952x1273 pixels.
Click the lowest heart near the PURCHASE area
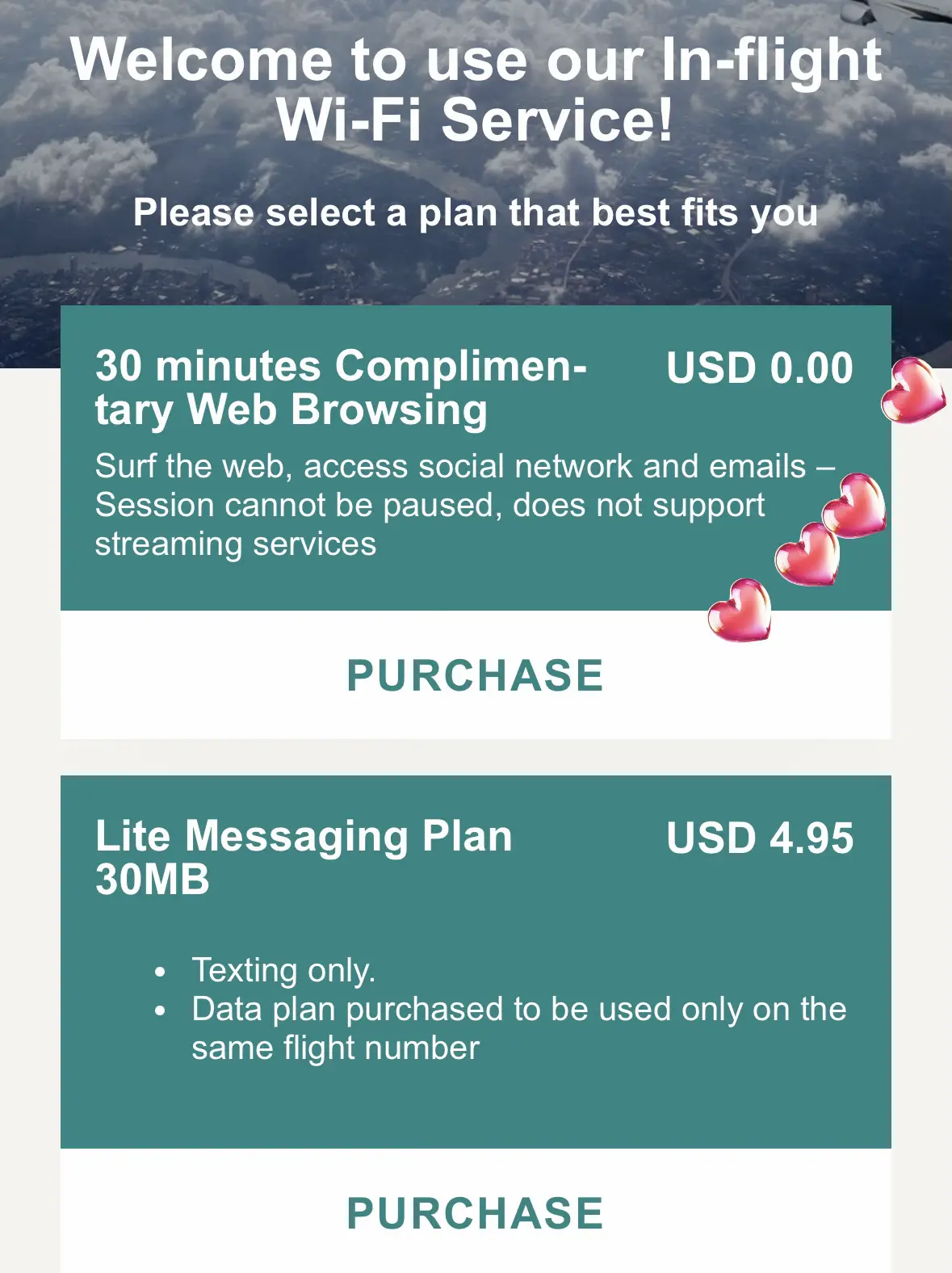739,611
